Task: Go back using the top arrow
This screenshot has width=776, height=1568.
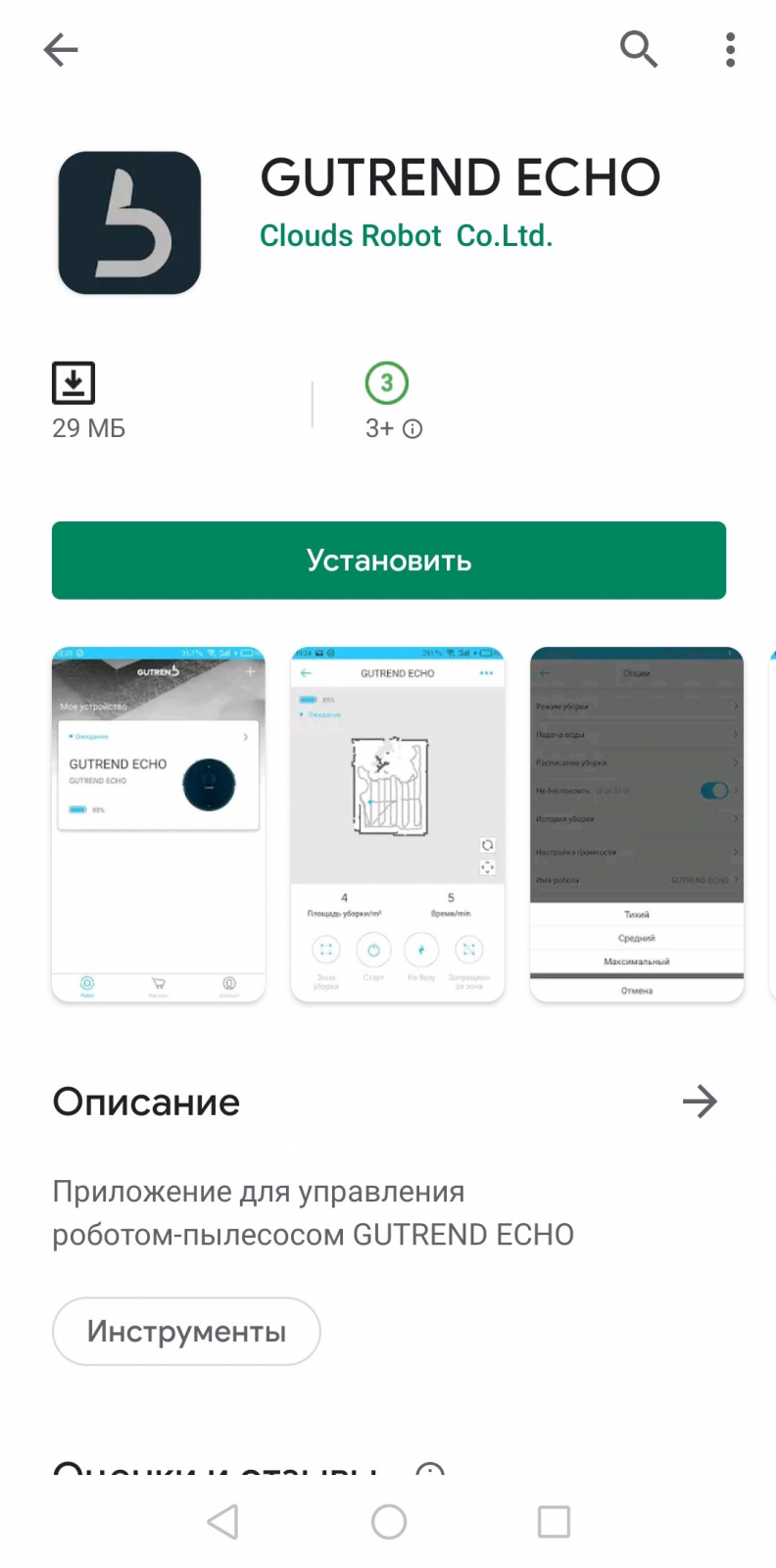Action: 60,49
